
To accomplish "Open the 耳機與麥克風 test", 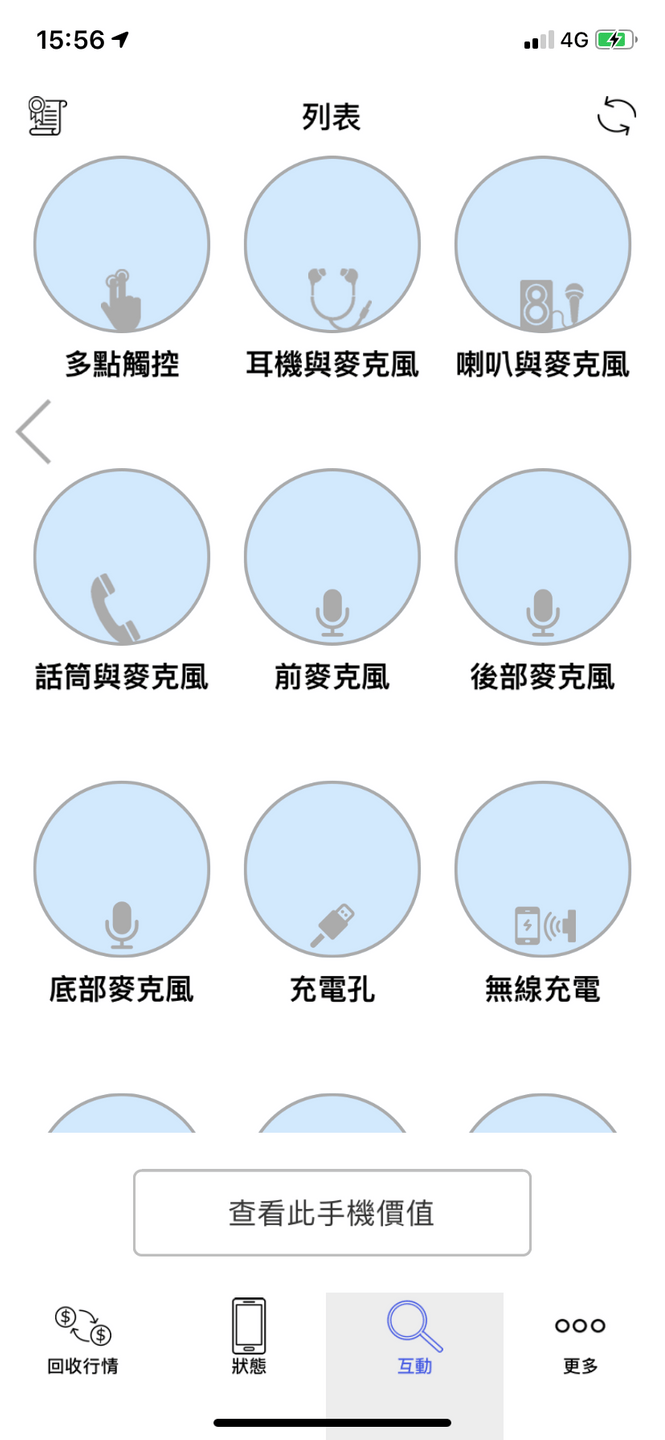I will pos(332,245).
